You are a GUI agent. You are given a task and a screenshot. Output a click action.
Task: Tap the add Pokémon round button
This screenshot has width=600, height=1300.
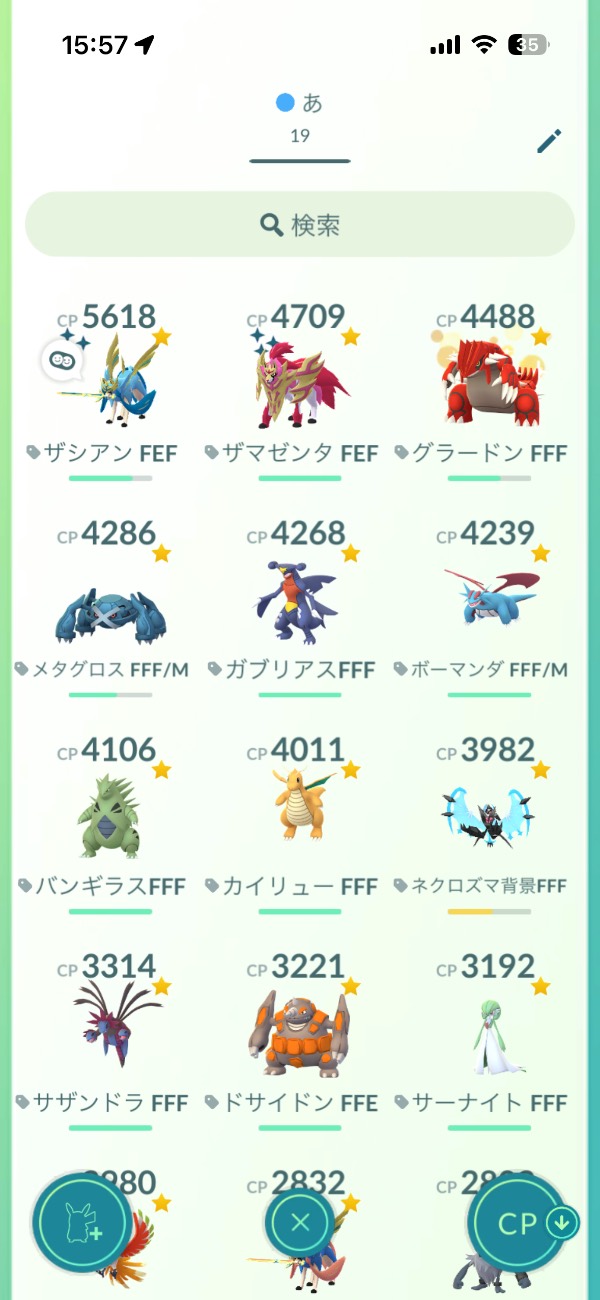pyautogui.click(x=80, y=1224)
